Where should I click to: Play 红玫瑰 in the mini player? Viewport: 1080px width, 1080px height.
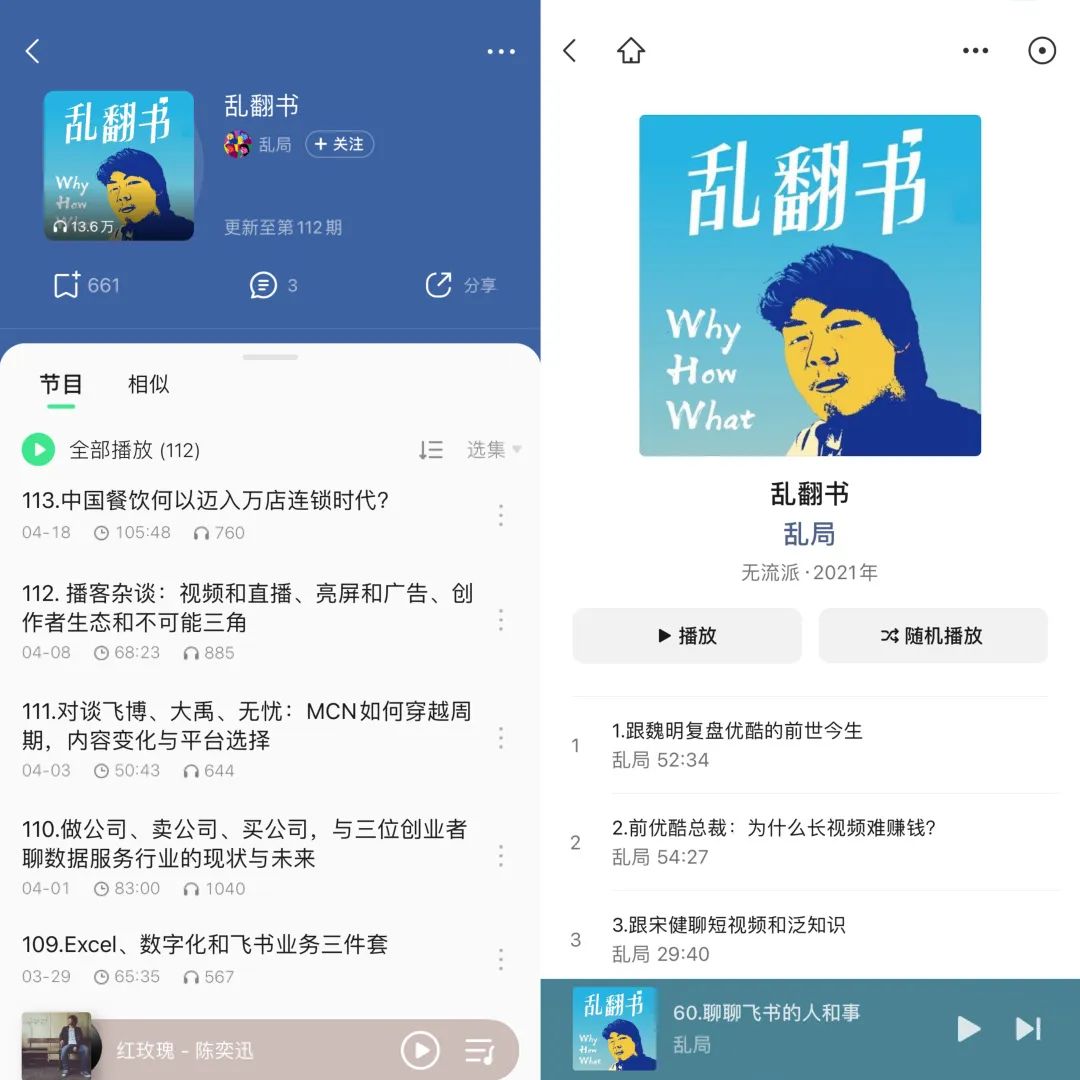point(420,1050)
